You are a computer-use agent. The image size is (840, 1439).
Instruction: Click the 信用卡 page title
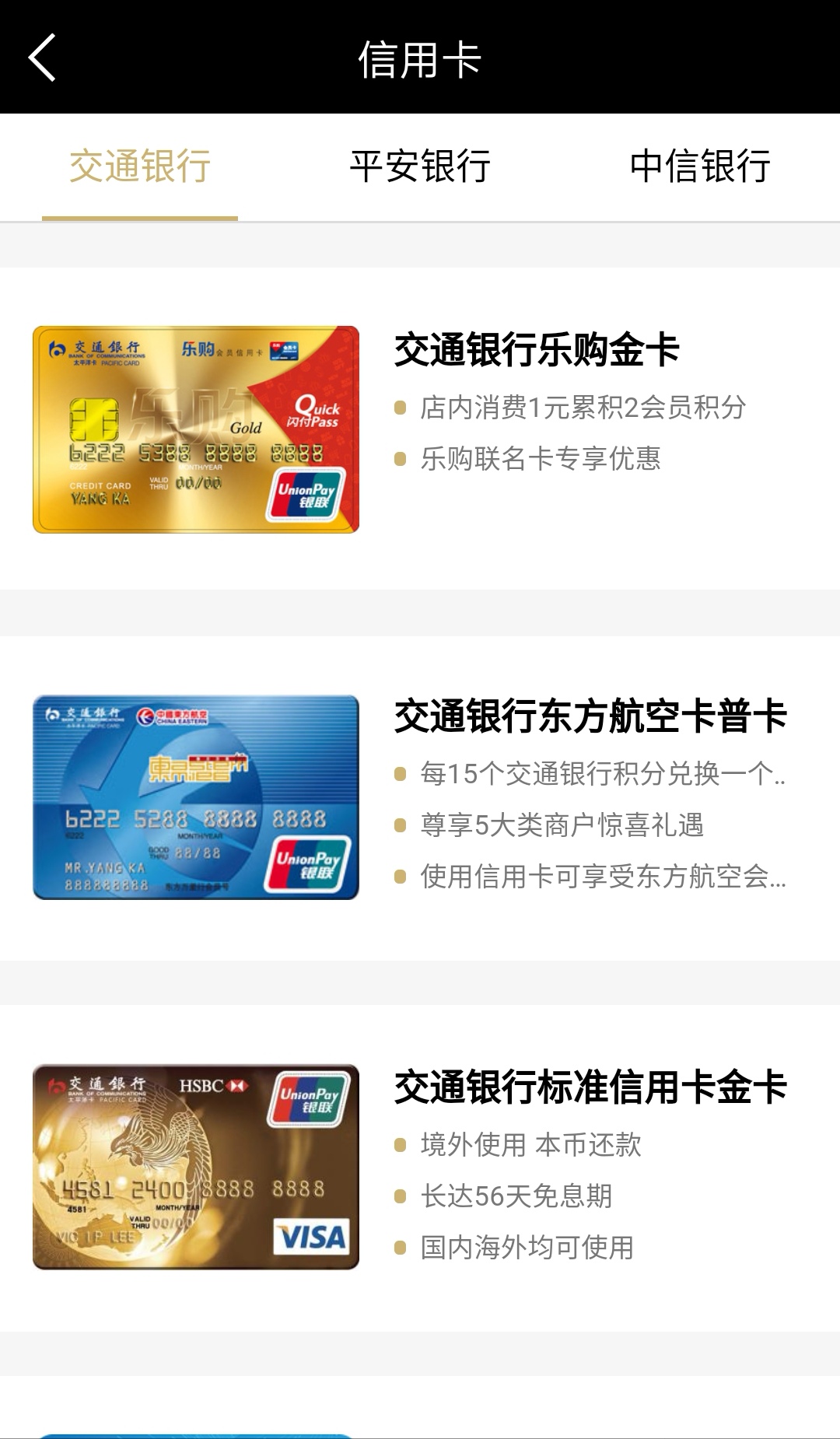(x=420, y=58)
